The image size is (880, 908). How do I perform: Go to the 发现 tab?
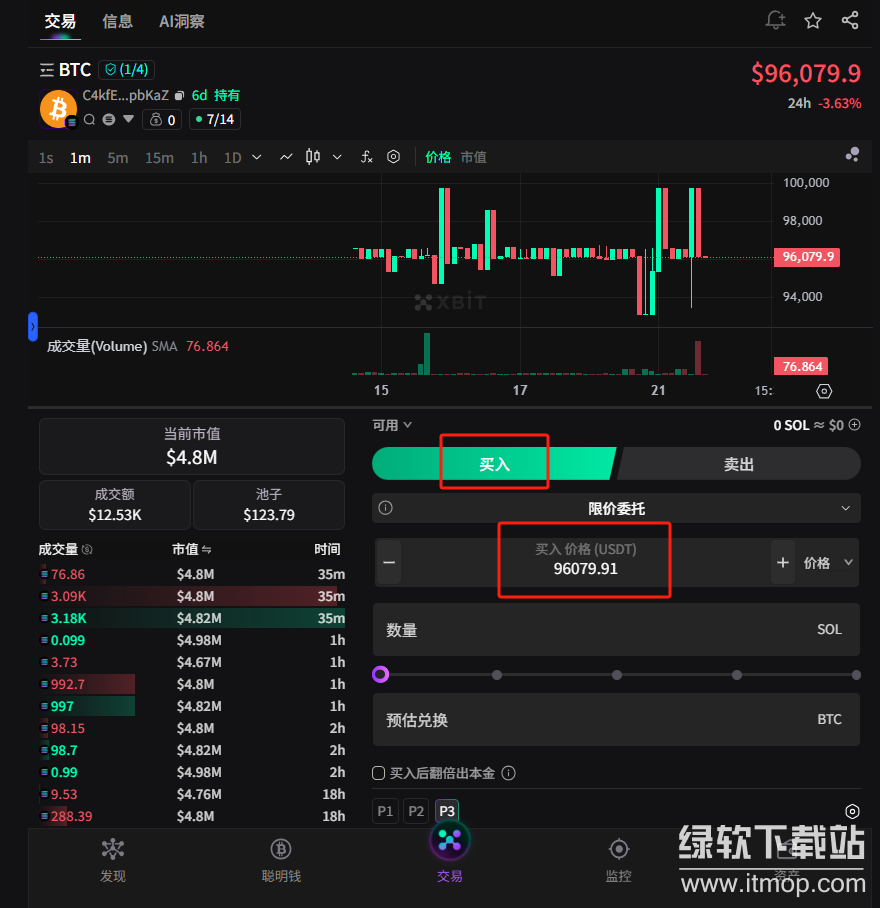pos(113,860)
